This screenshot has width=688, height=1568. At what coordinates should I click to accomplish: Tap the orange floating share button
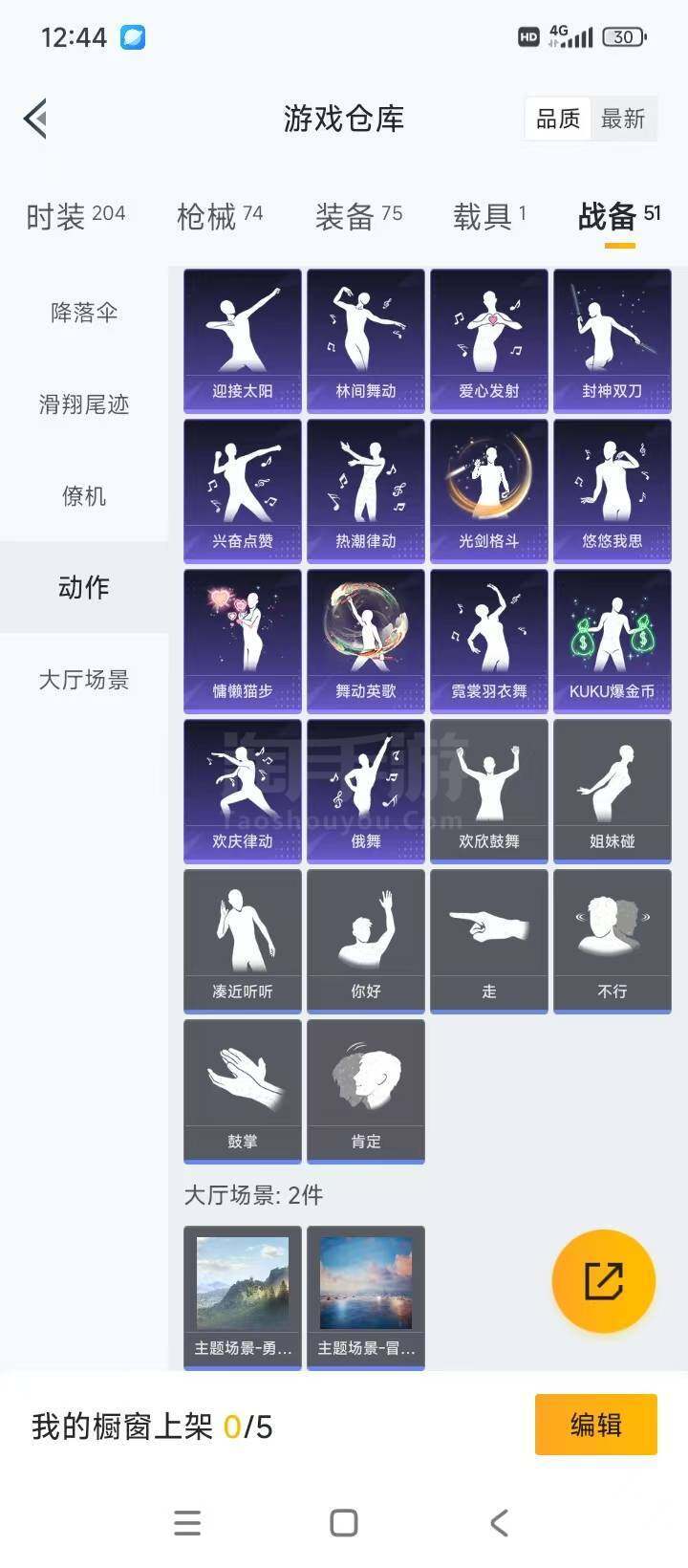(604, 1281)
